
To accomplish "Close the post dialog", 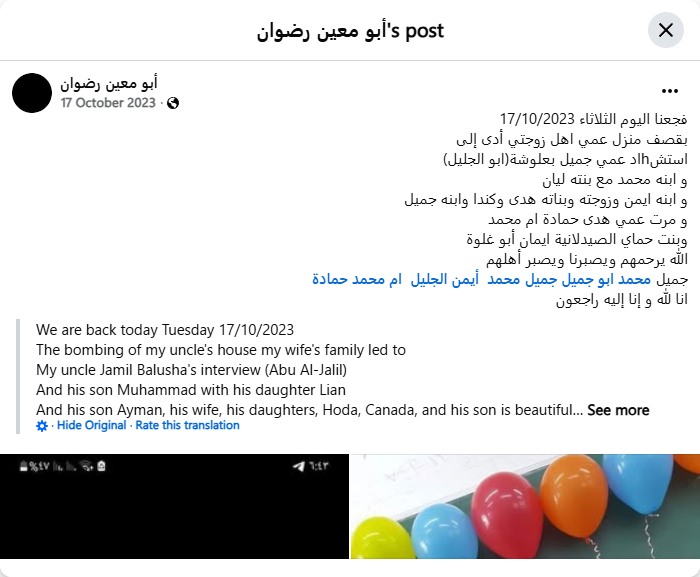I will pos(666,30).
